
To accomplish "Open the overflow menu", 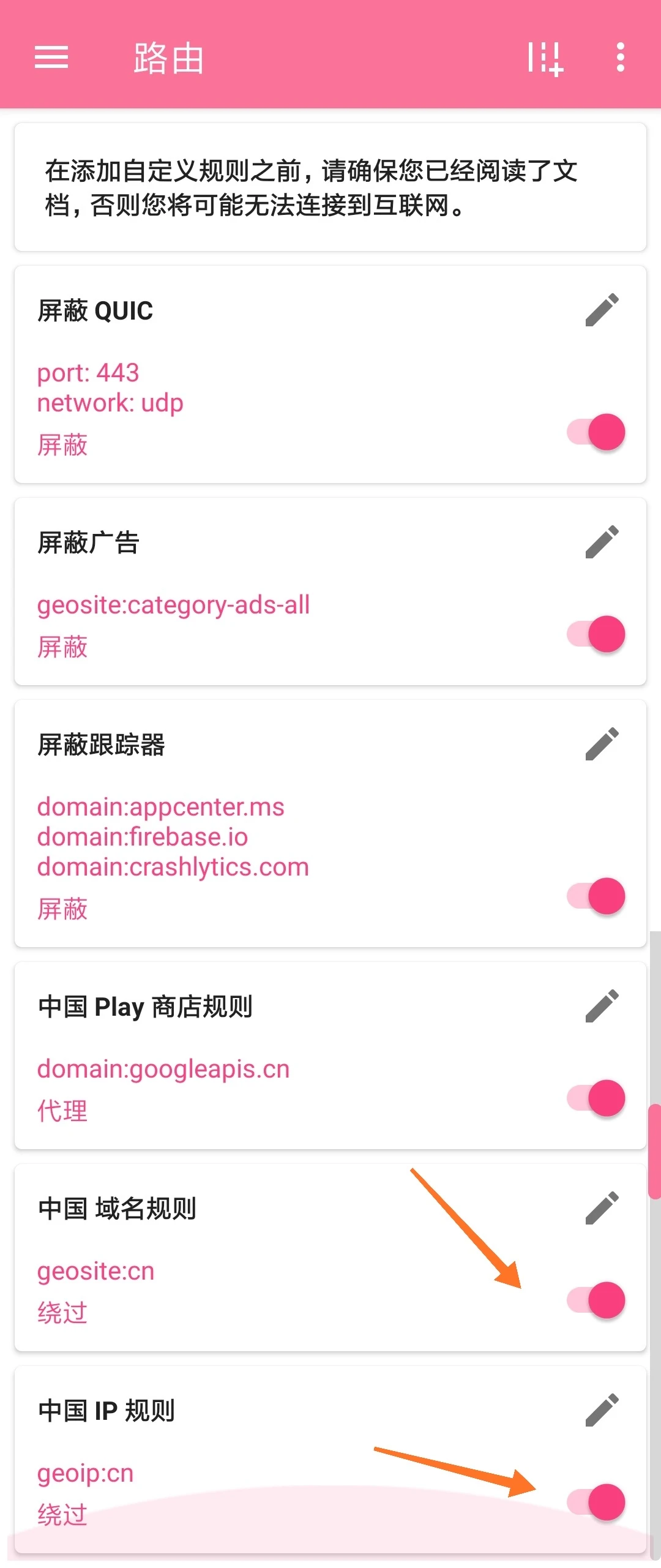I will click(620, 58).
